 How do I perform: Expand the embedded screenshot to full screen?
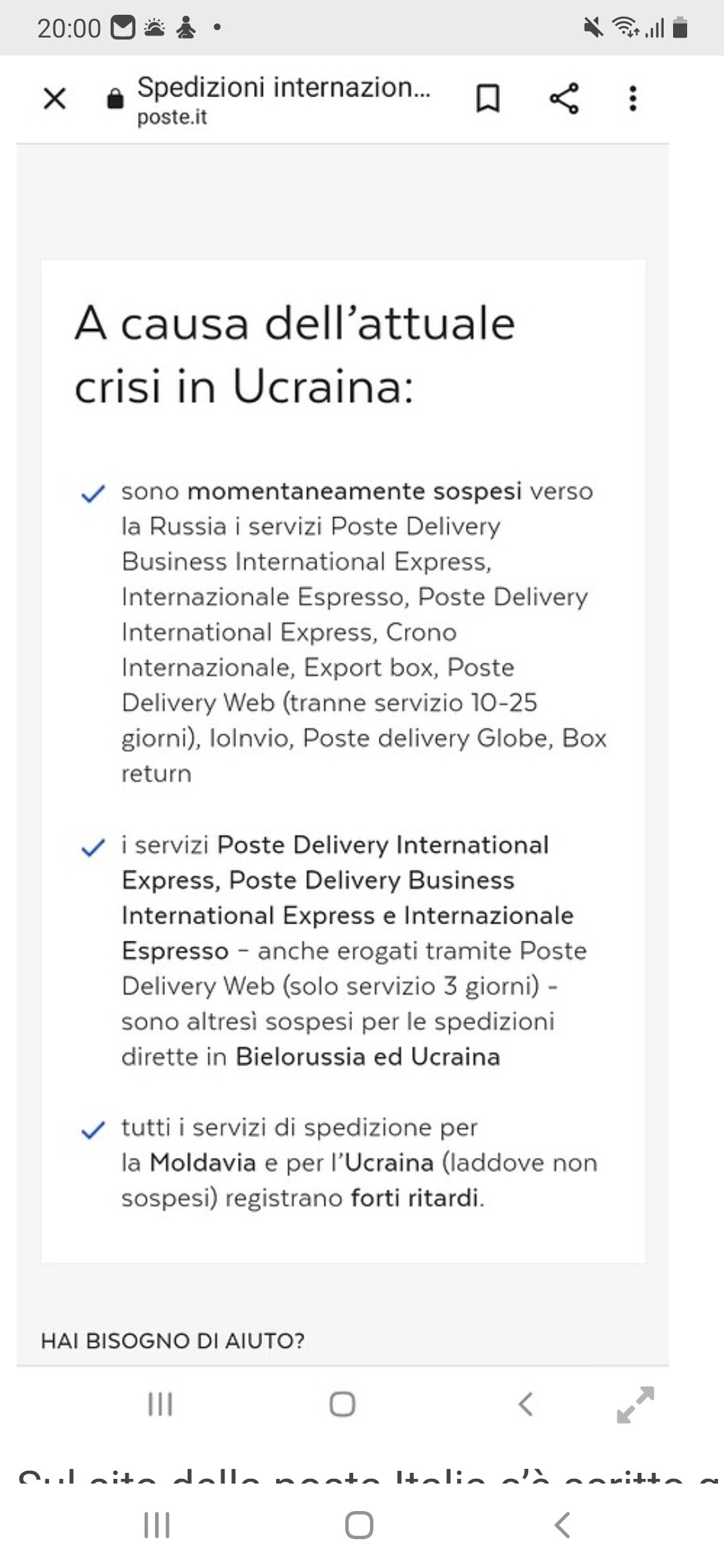(635, 1404)
